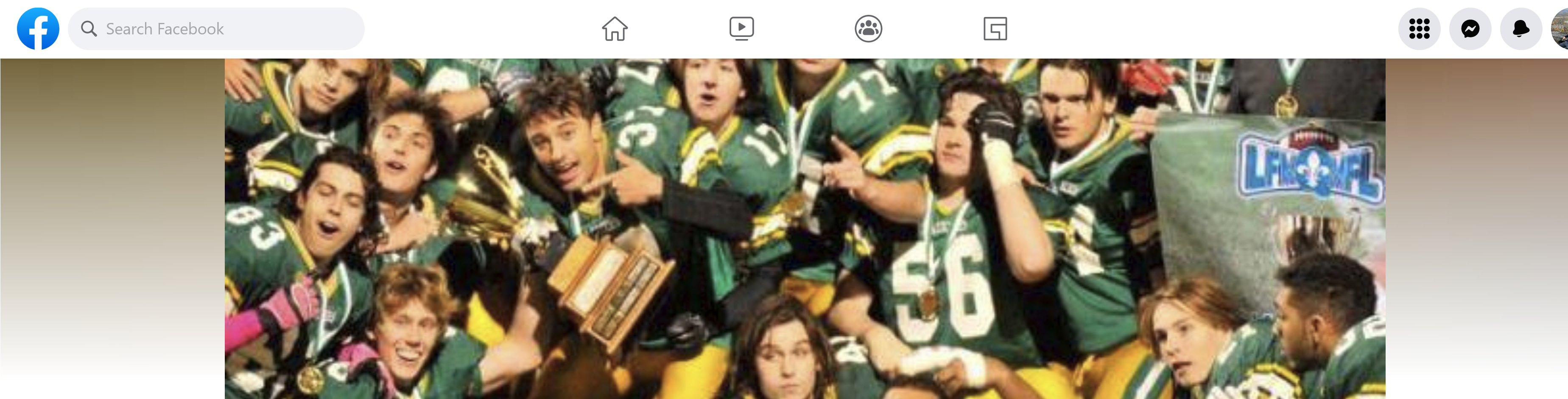Tap the Facebook logo
Viewport: 1568px width, 399px height.
38,28
